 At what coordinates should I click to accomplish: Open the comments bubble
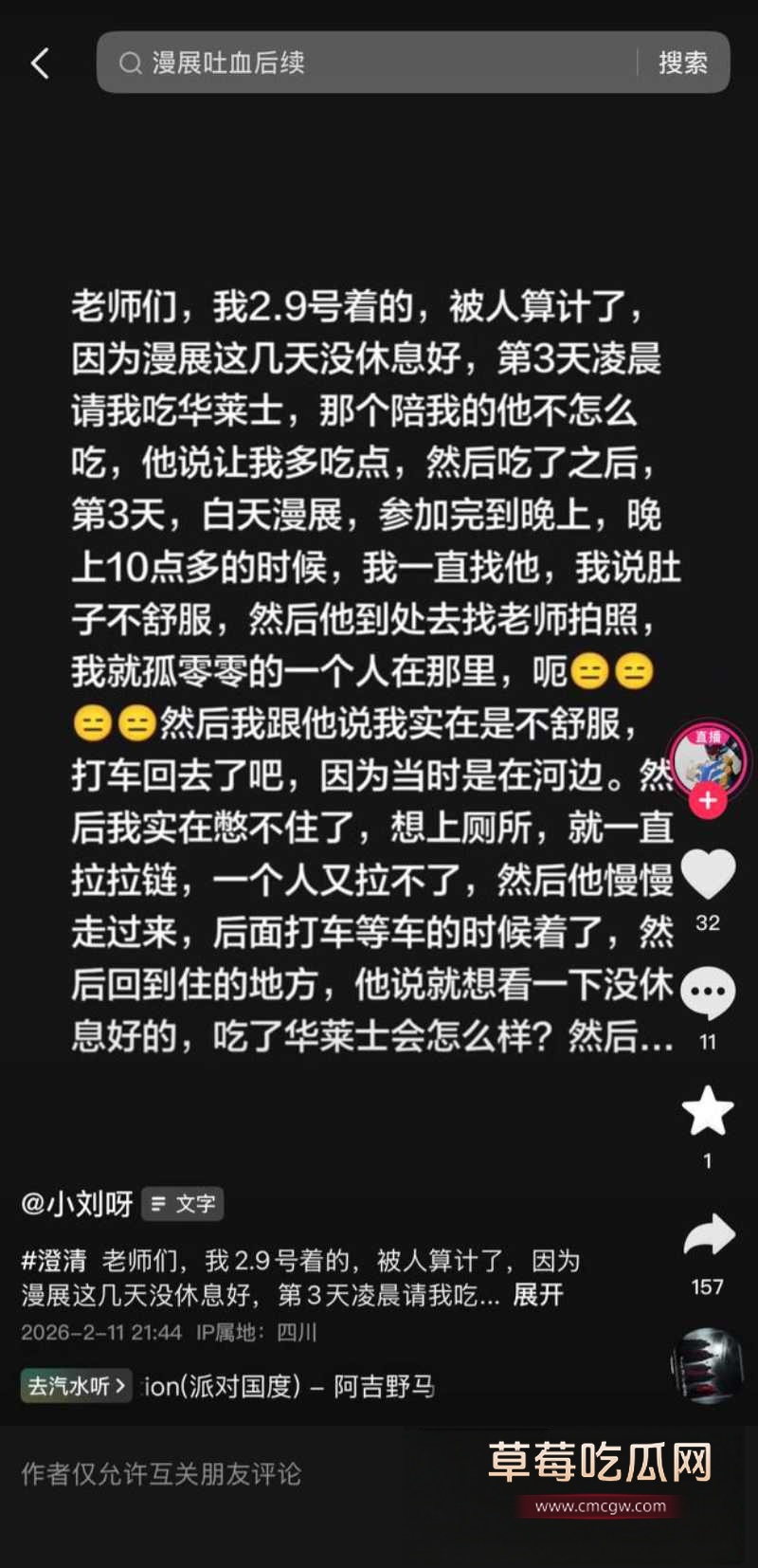pyautogui.click(x=708, y=994)
